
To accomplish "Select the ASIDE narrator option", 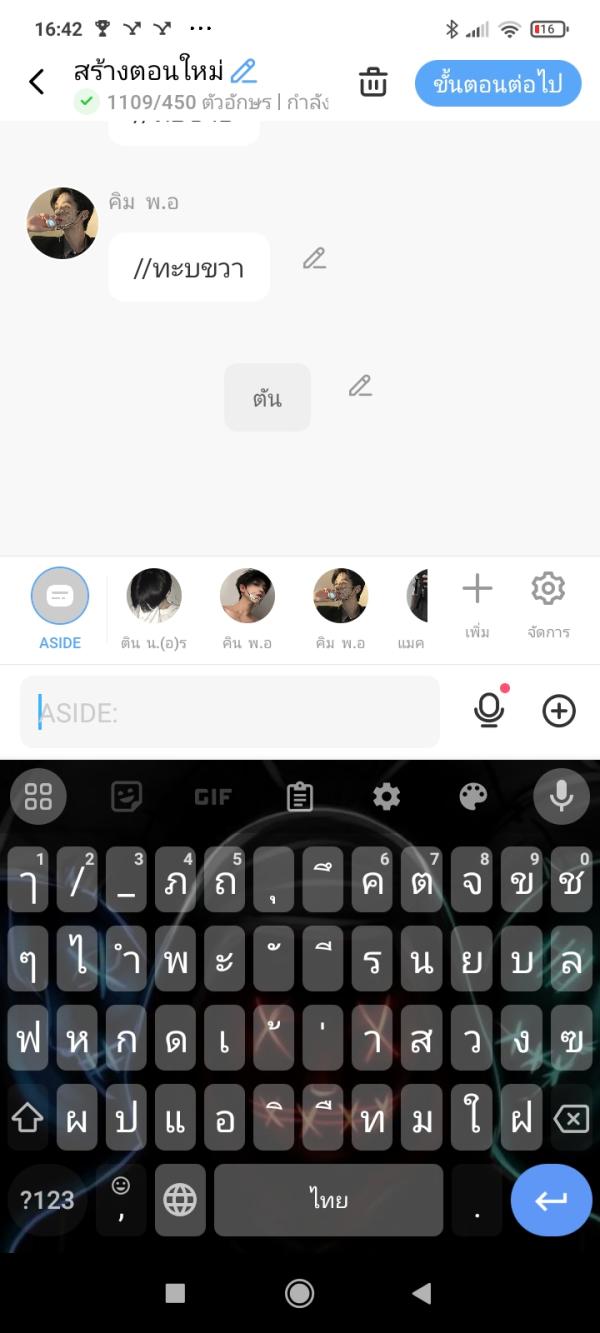I will (x=60, y=597).
